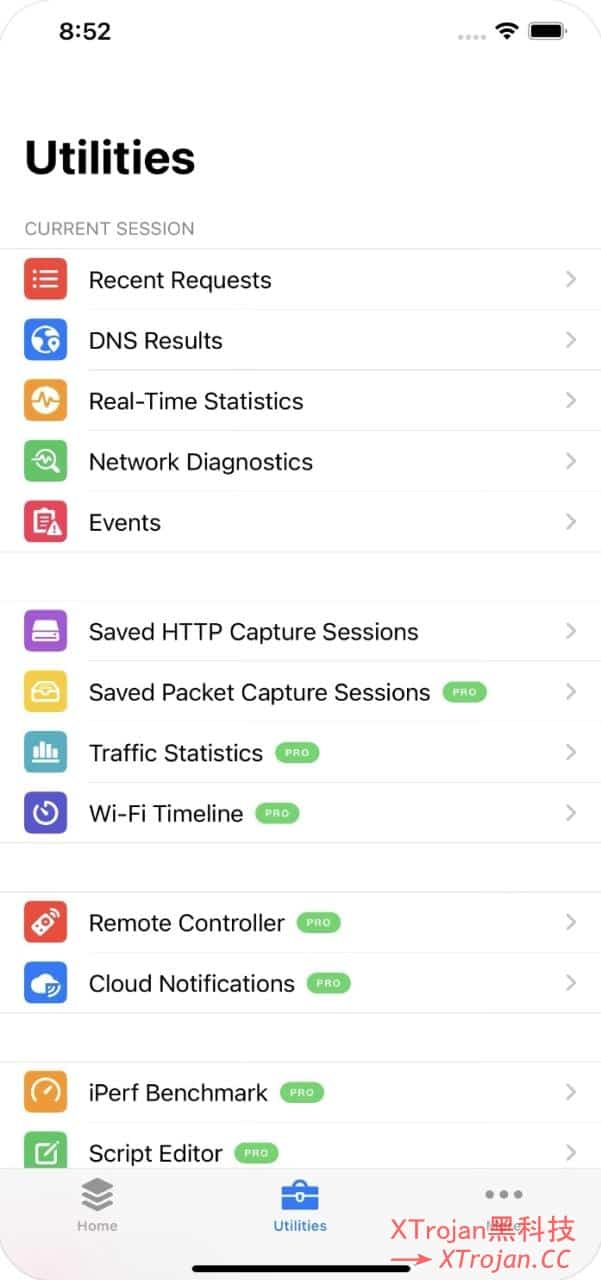The width and height of the screenshot is (601, 1280).
Task: Launch iPerf Benchmark
Action: (178, 1093)
